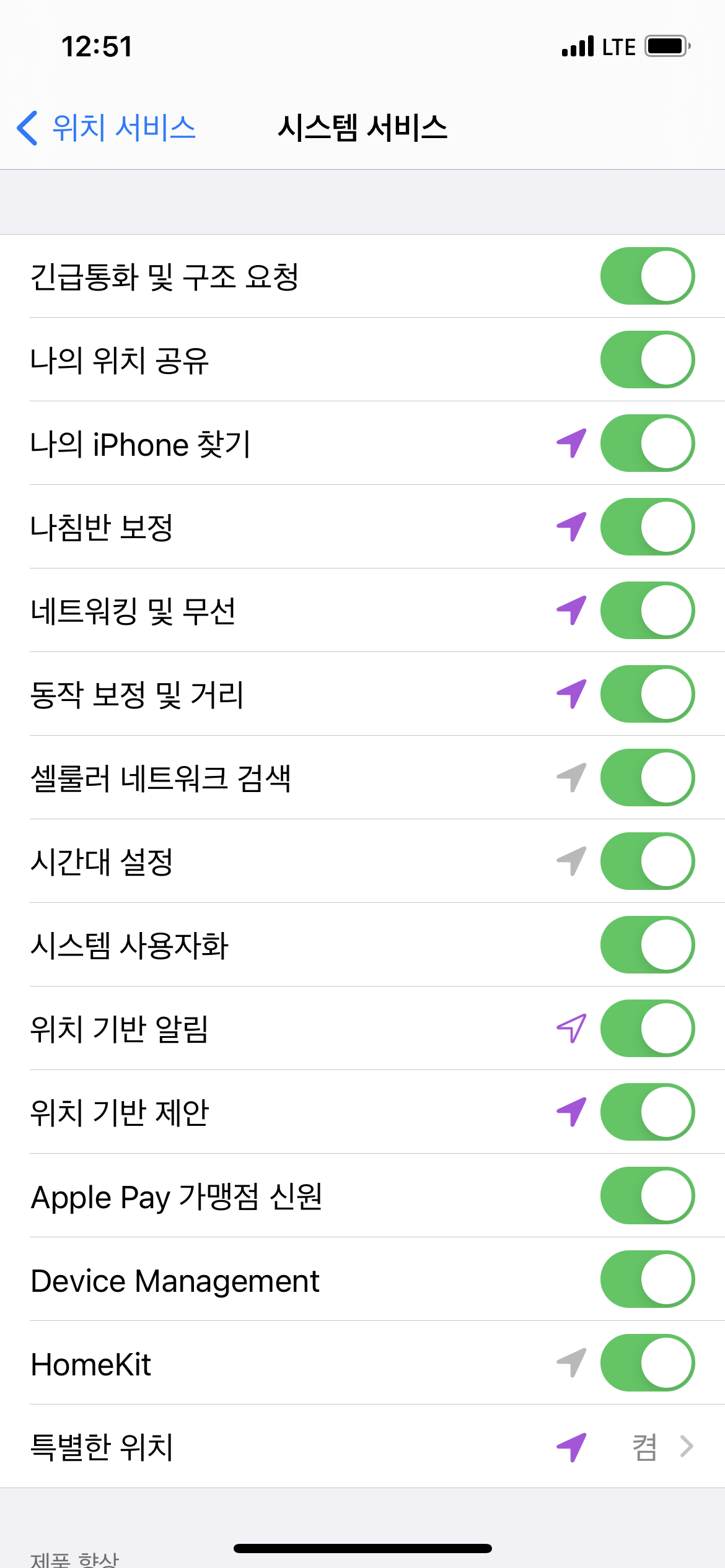Toggle 네트워킹 및 무선 setting
Screen dimensions: 725x1568
click(x=647, y=611)
